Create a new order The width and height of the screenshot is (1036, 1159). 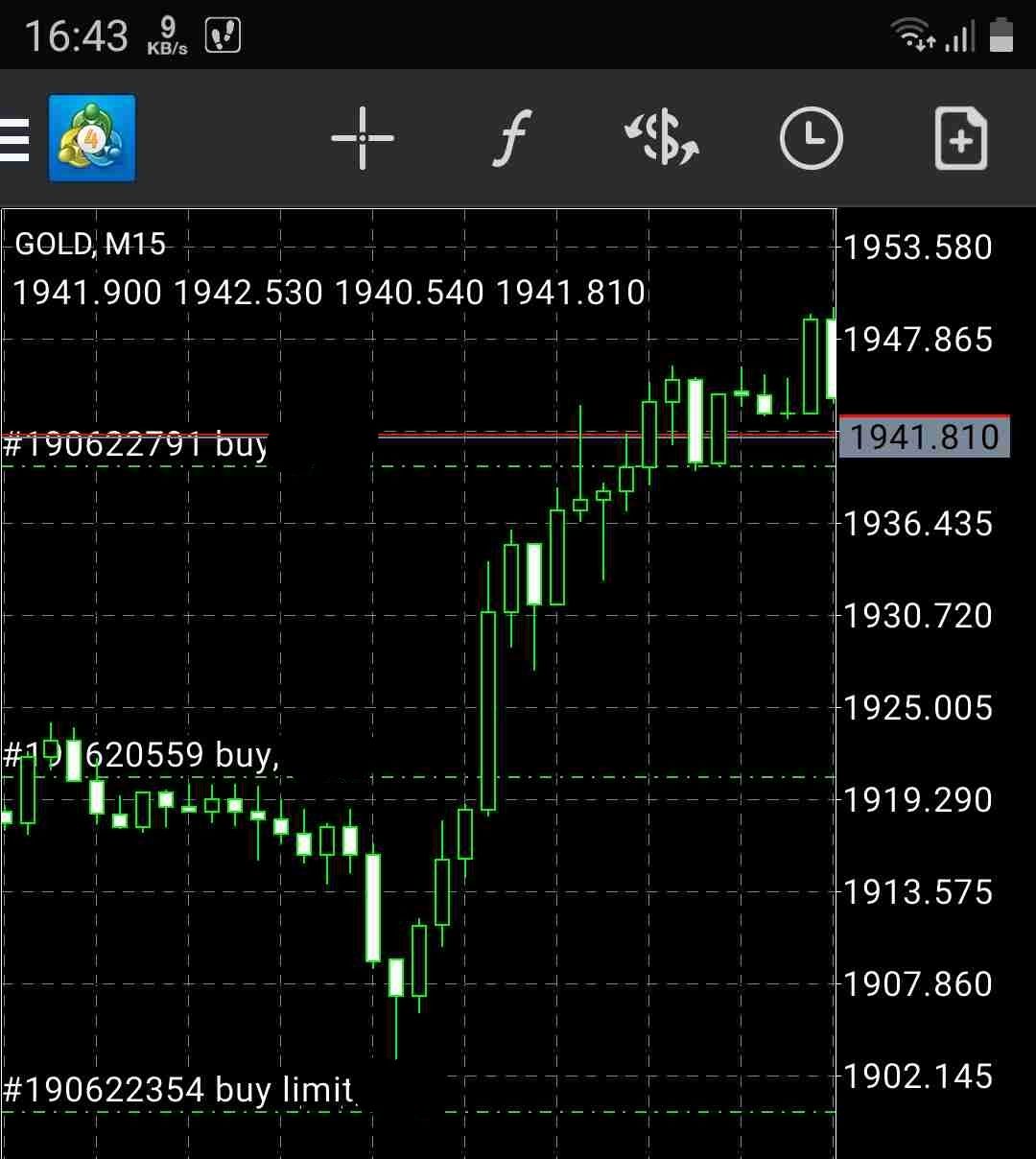pyautogui.click(x=960, y=139)
